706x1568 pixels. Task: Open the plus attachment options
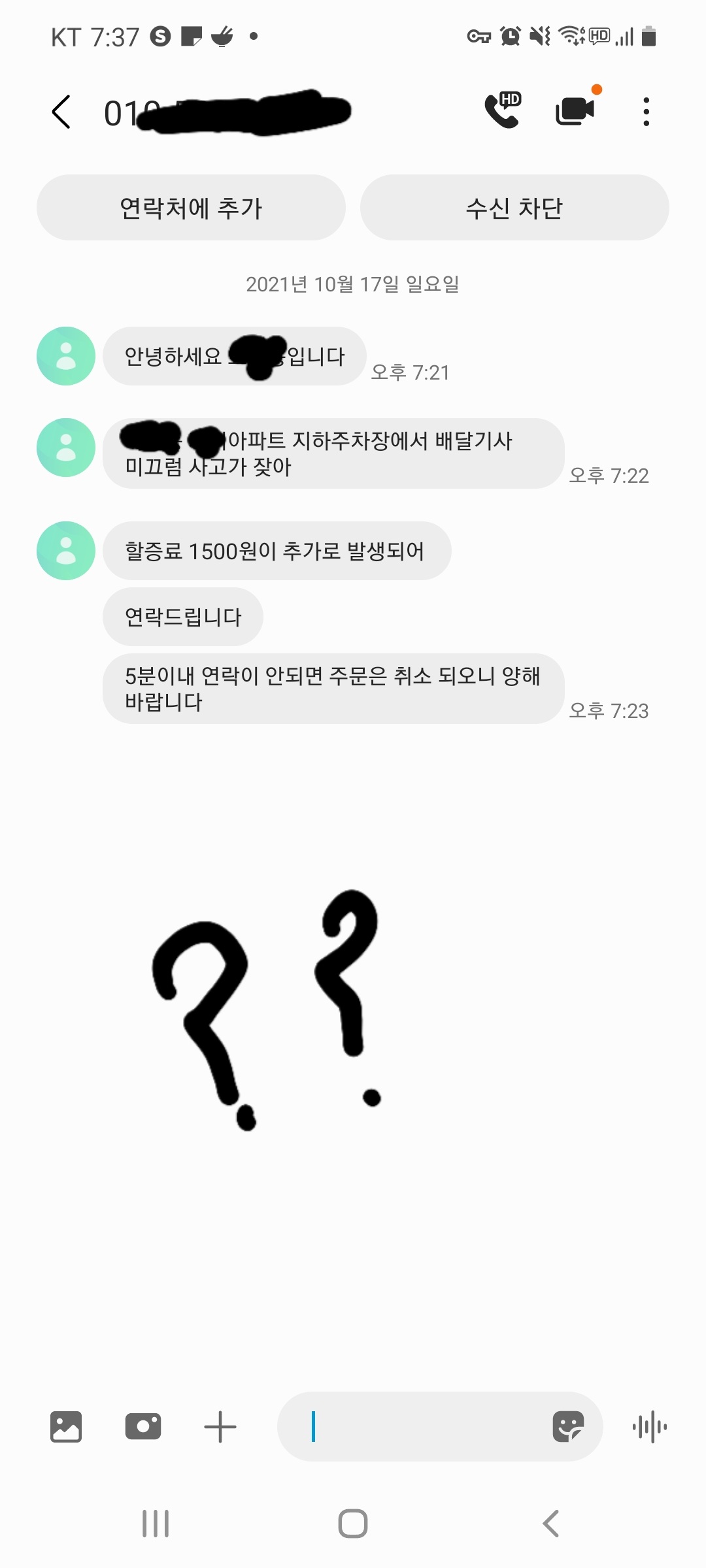pos(220,1426)
